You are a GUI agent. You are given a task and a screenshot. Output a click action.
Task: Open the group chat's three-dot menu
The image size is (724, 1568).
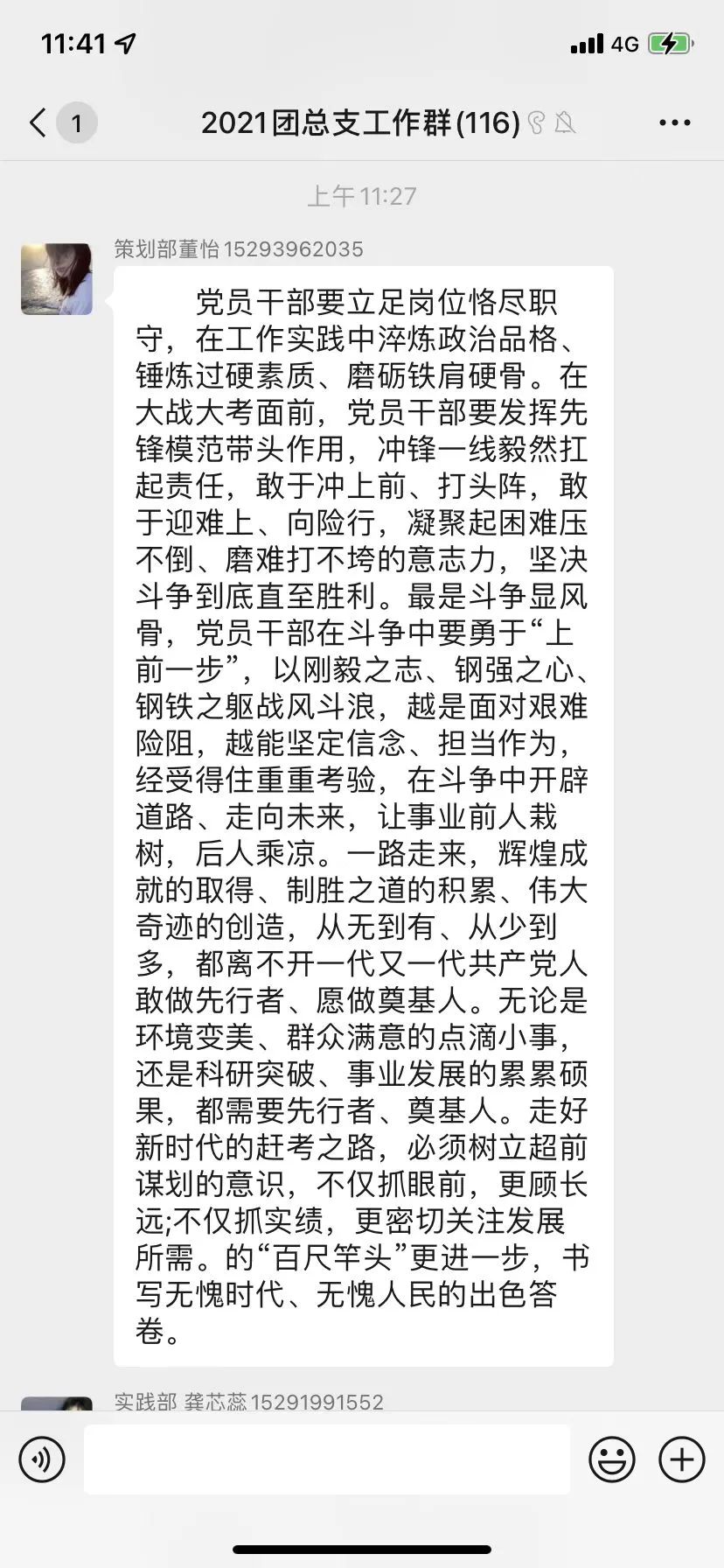(x=674, y=122)
